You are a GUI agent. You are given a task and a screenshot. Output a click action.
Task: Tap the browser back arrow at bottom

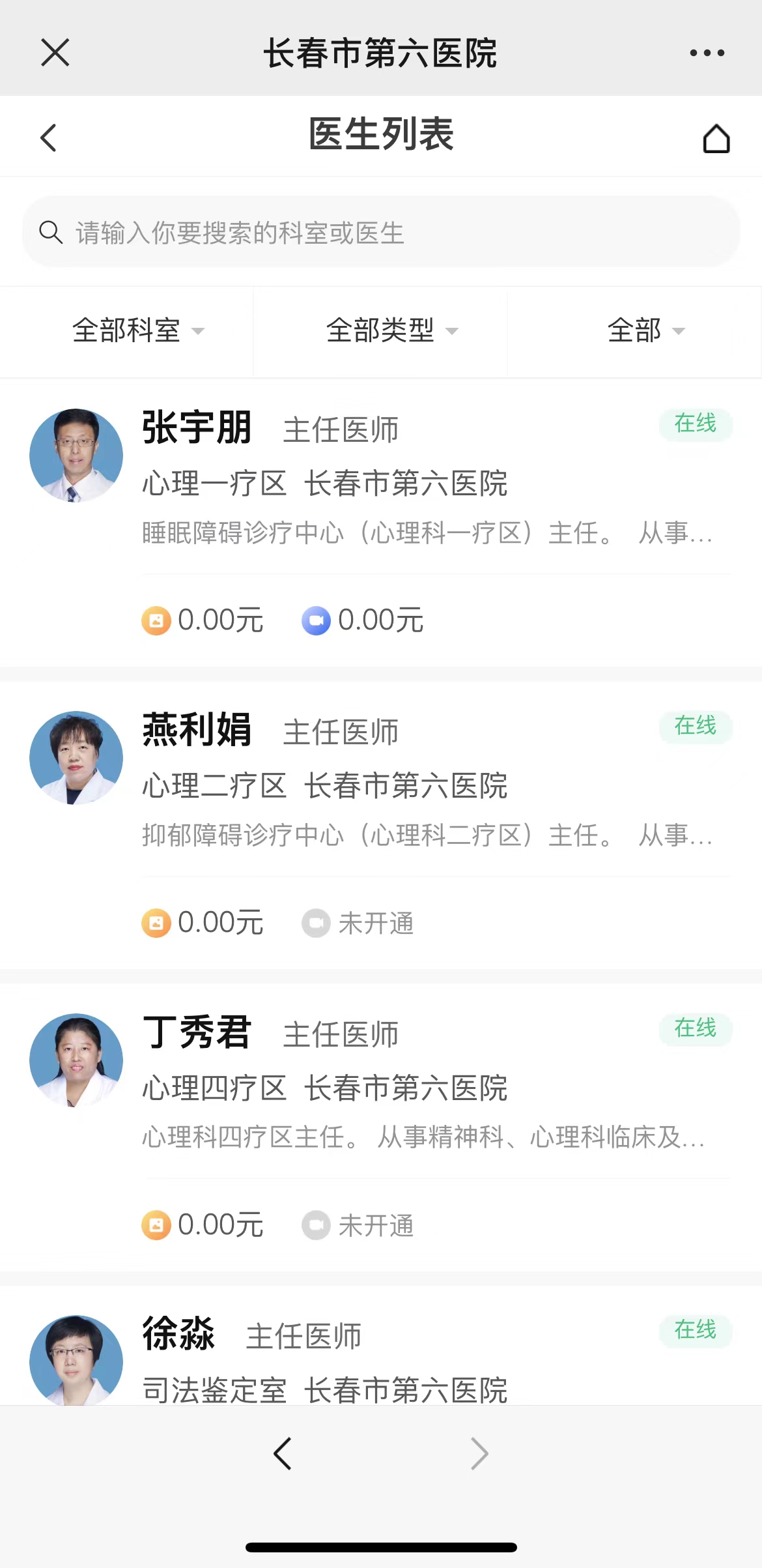click(x=283, y=1454)
